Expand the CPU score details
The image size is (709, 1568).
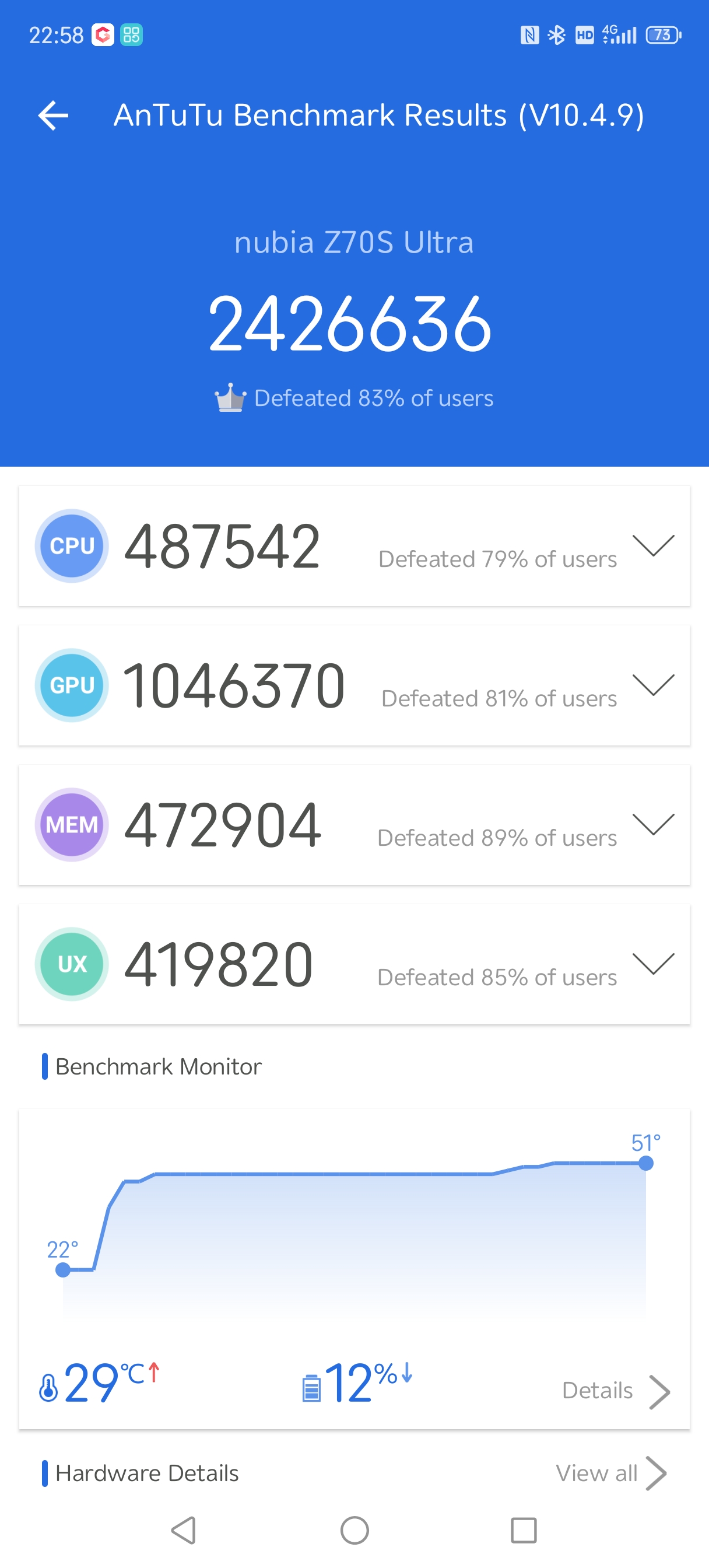coord(653,546)
